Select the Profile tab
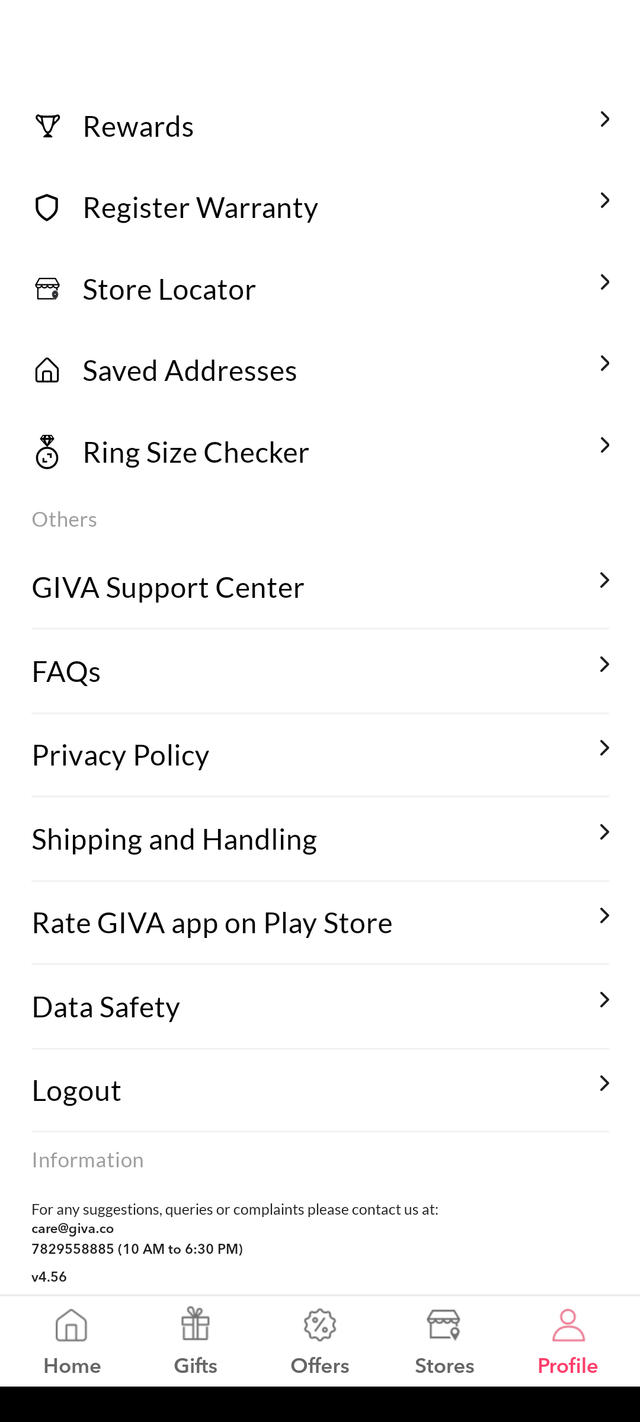 tap(567, 1342)
